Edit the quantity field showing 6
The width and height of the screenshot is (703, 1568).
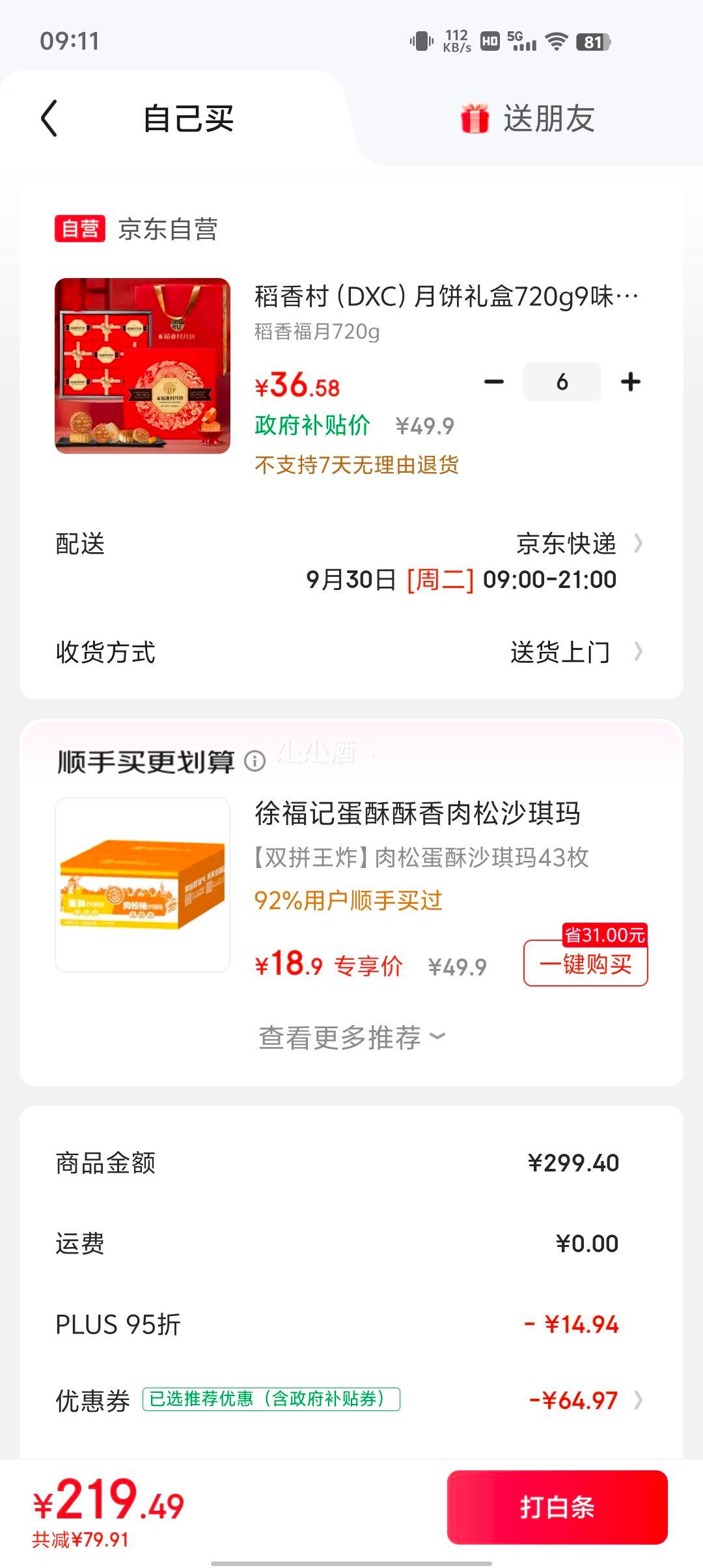click(562, 382)
